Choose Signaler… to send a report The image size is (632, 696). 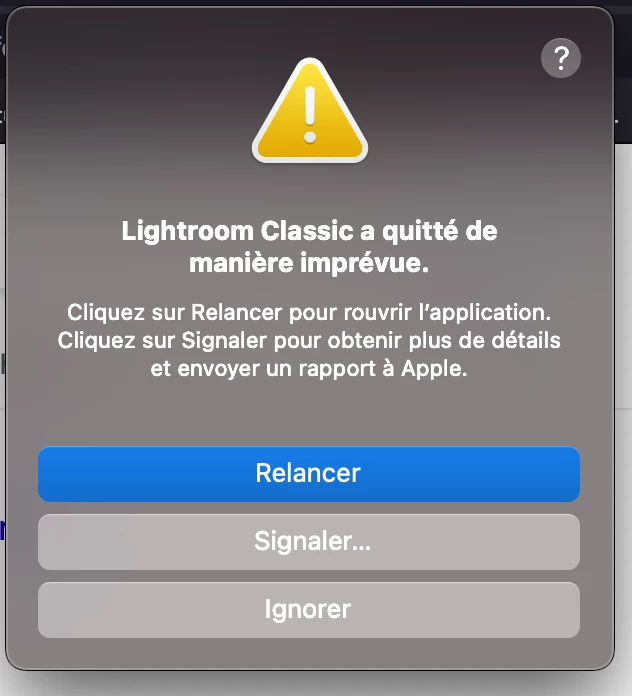click(x=308, y=542)
